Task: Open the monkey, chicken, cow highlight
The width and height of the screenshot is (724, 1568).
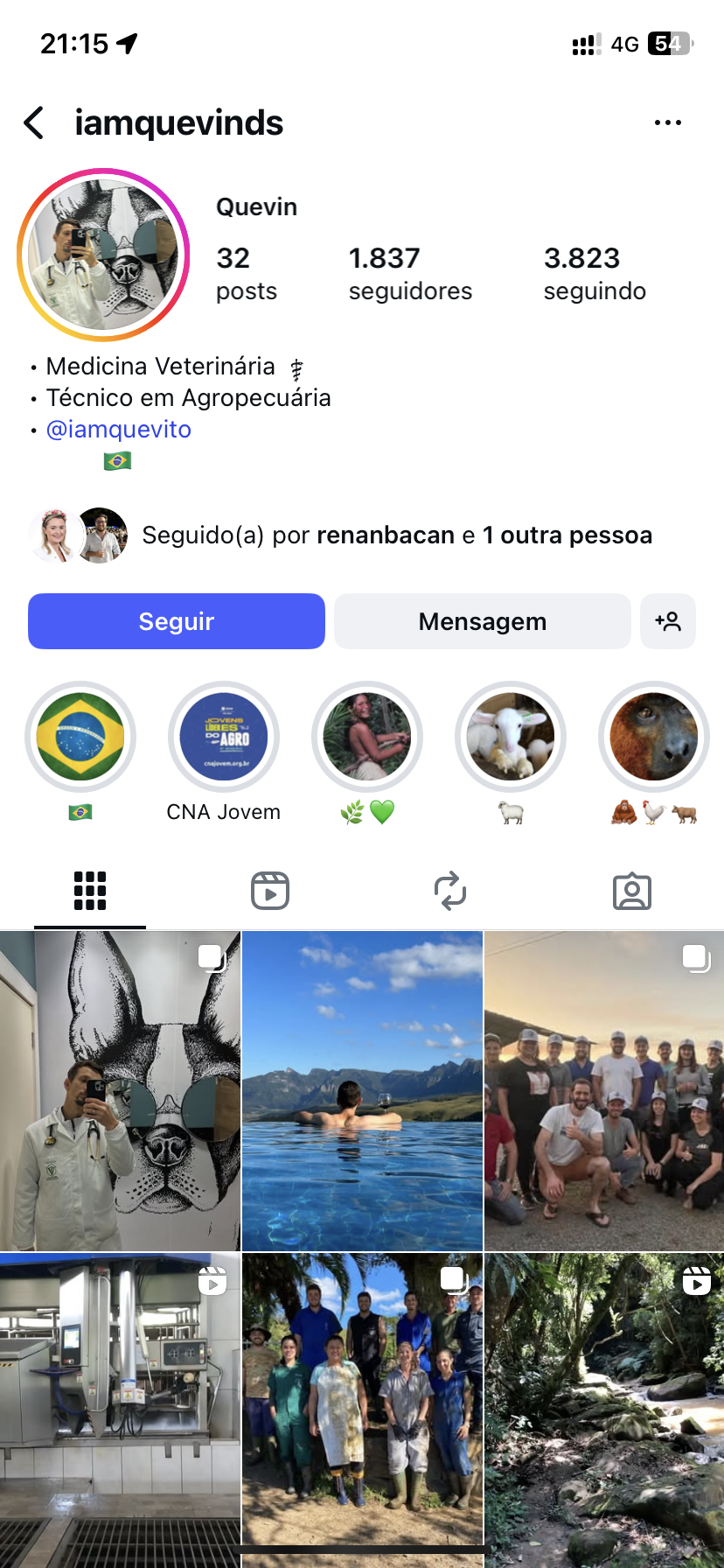Action: [654, 738]
